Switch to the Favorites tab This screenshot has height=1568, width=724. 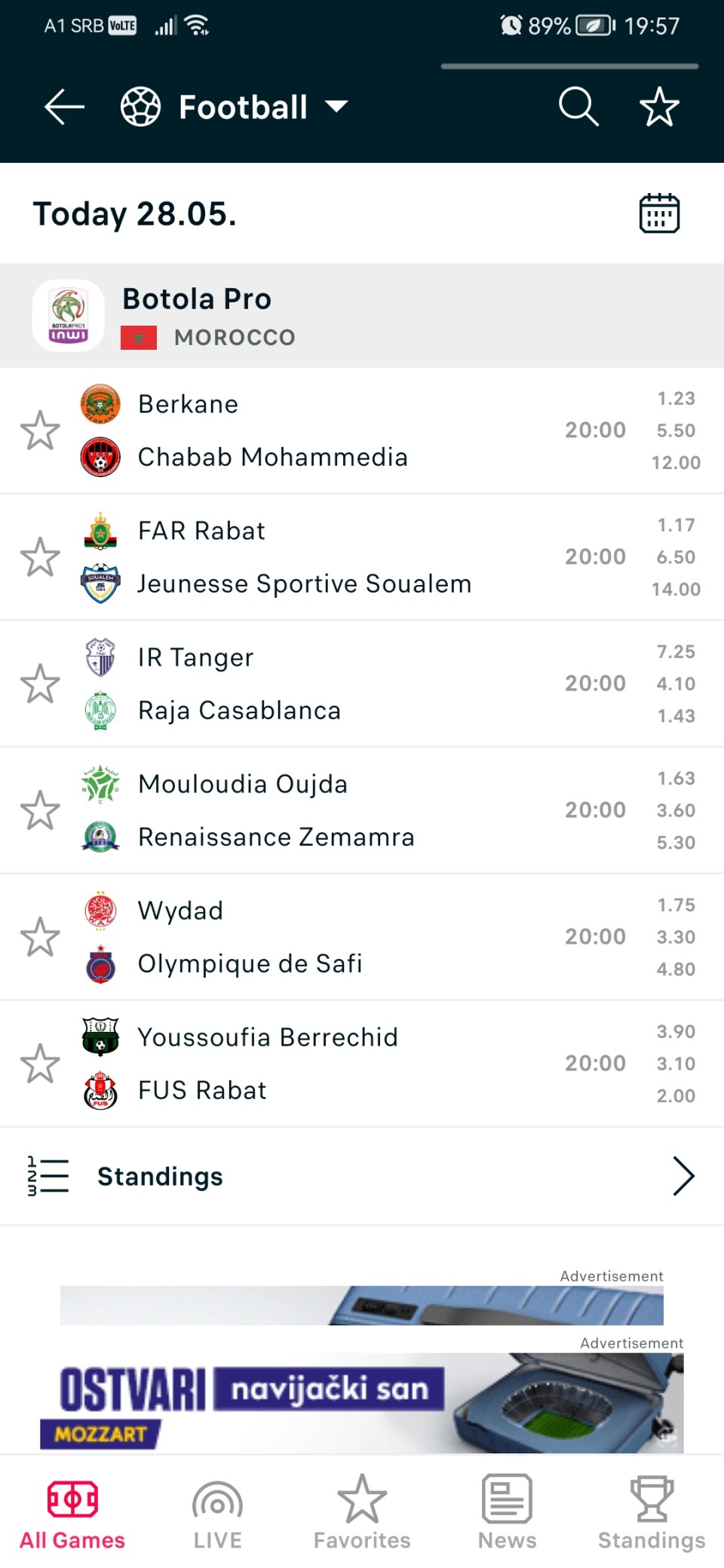click(x=362, y=1513)
